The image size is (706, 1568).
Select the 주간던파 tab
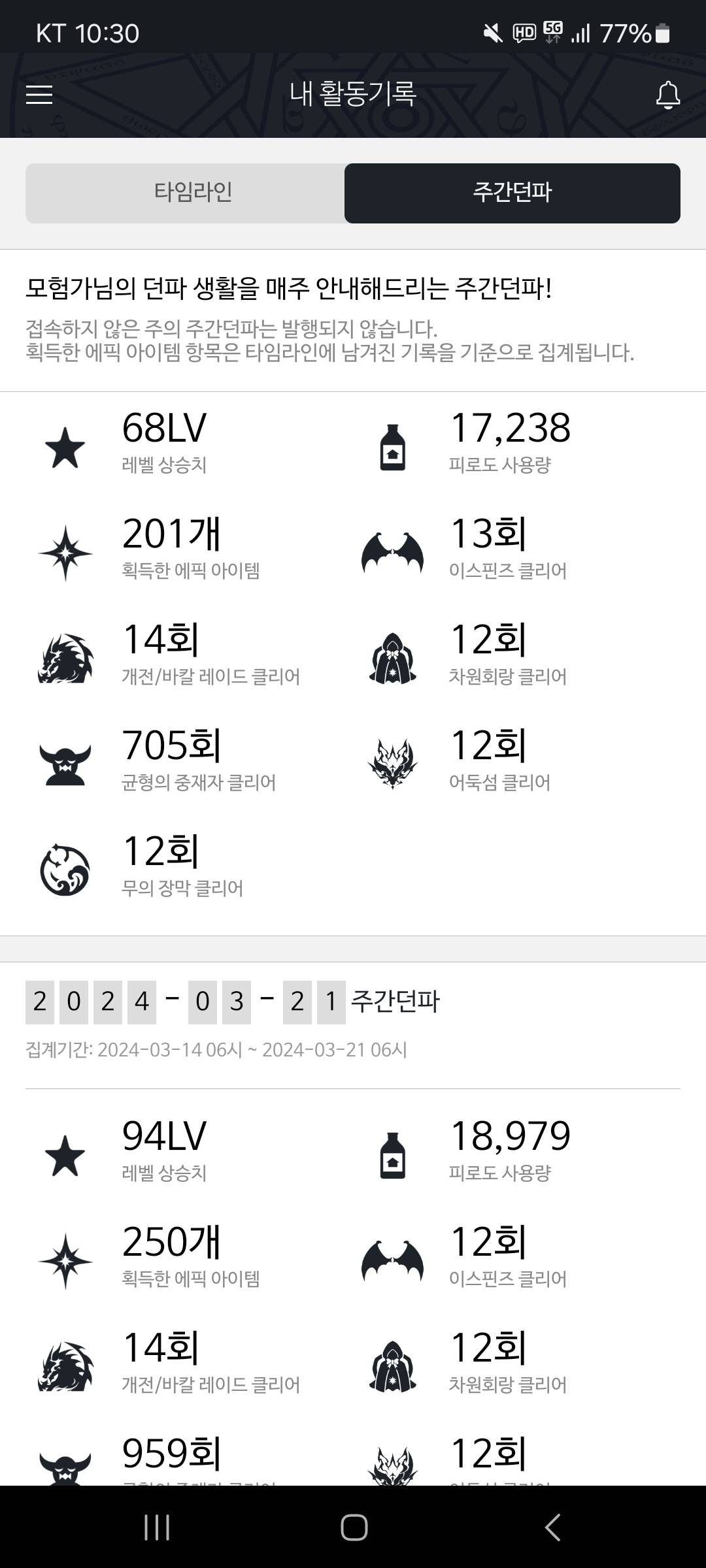(512, 193)
